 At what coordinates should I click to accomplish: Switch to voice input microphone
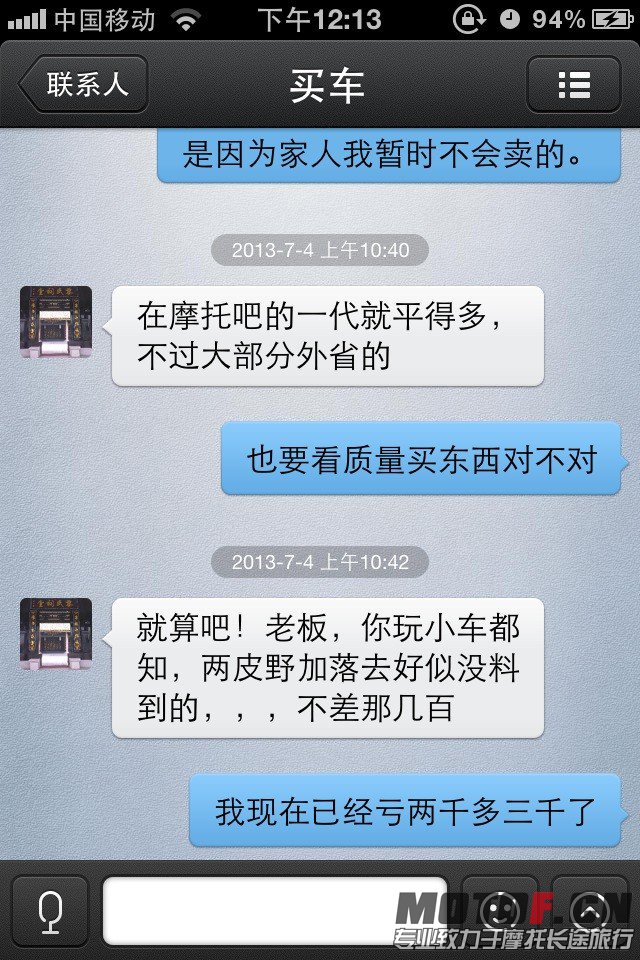tap(50, 910)
